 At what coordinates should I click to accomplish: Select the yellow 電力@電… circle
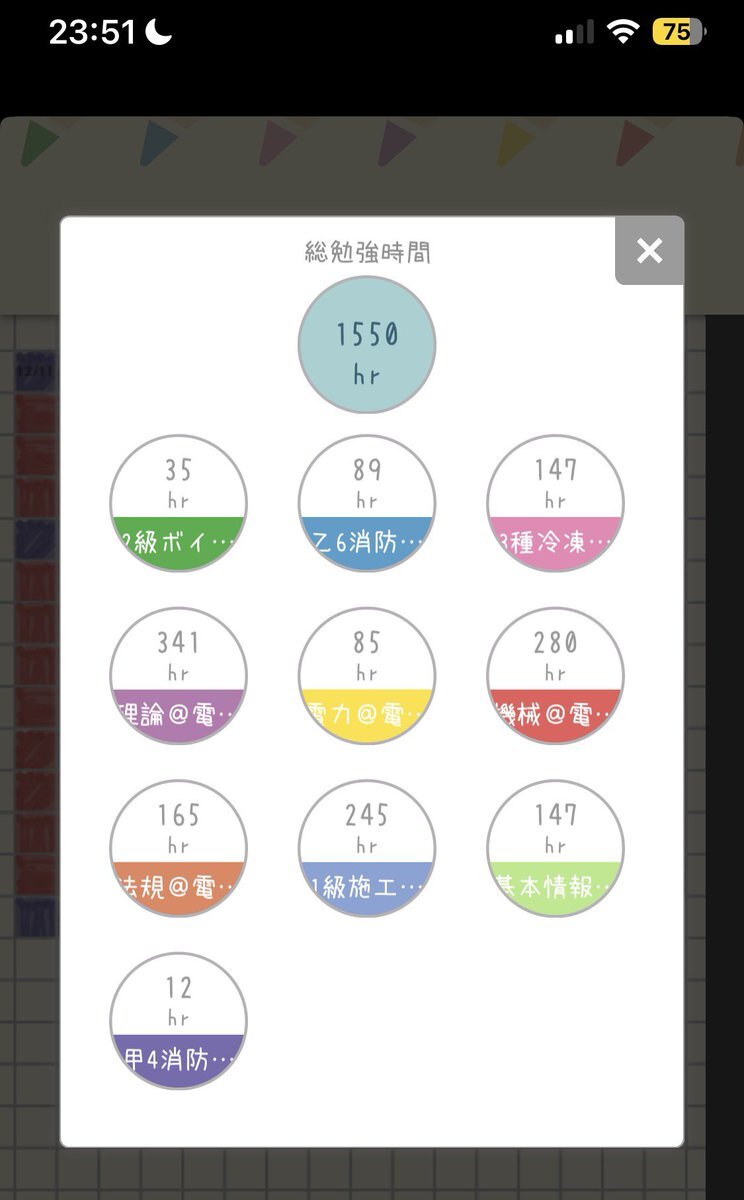pos(367,676)
